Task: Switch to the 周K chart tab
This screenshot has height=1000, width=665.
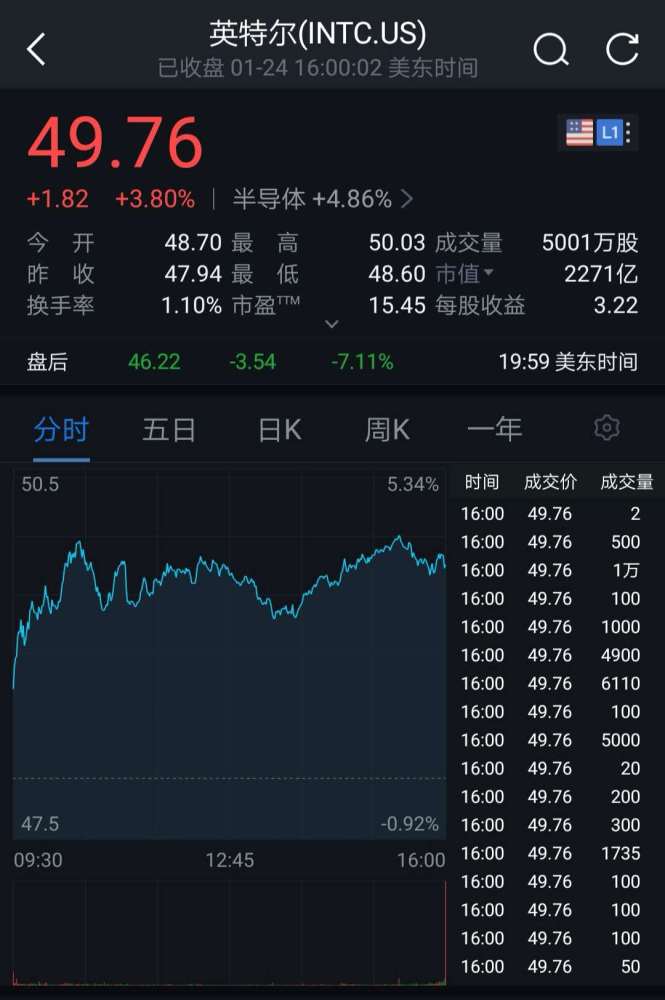Action: click(x=387, y=430)
